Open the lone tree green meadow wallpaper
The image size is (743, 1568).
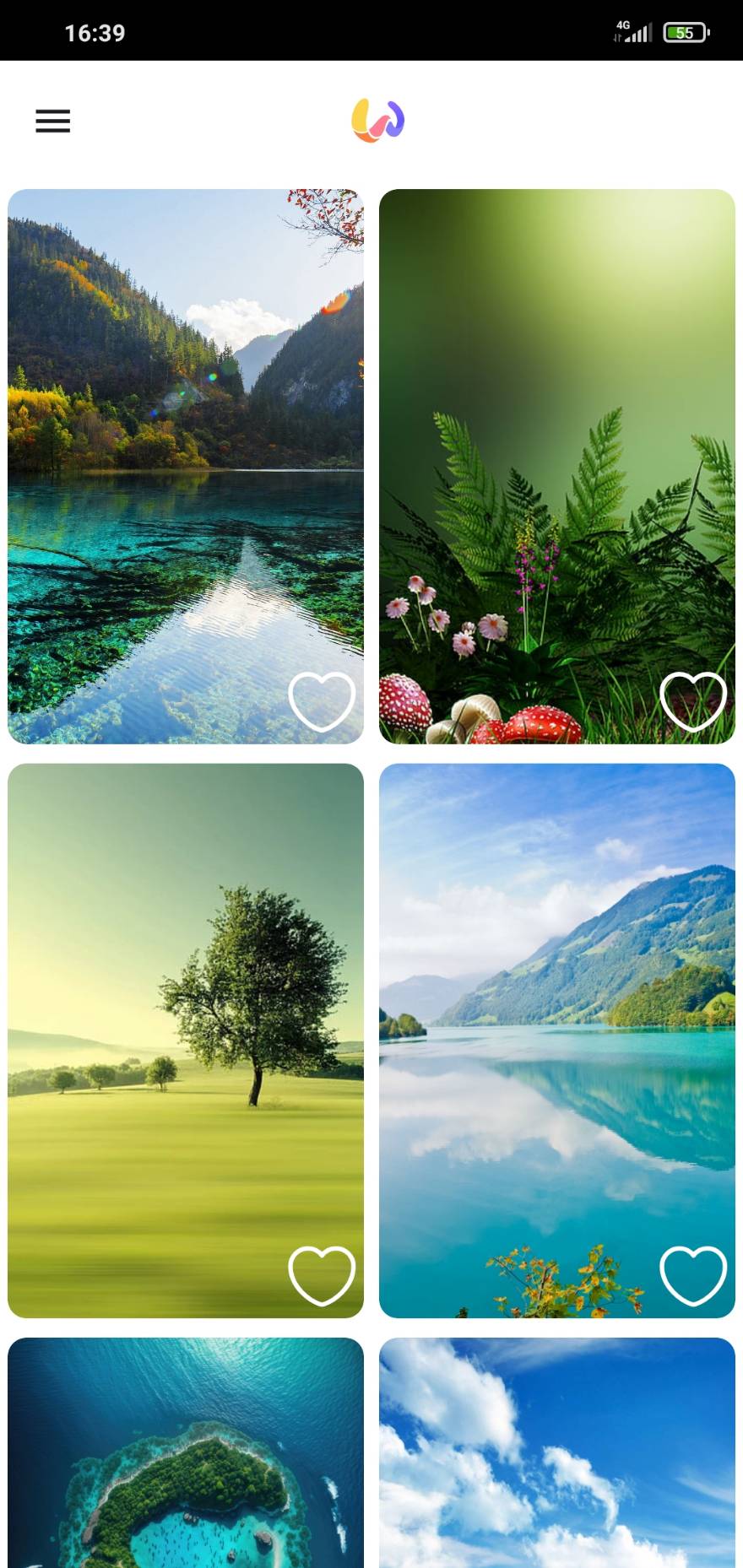click(186, 1041)
